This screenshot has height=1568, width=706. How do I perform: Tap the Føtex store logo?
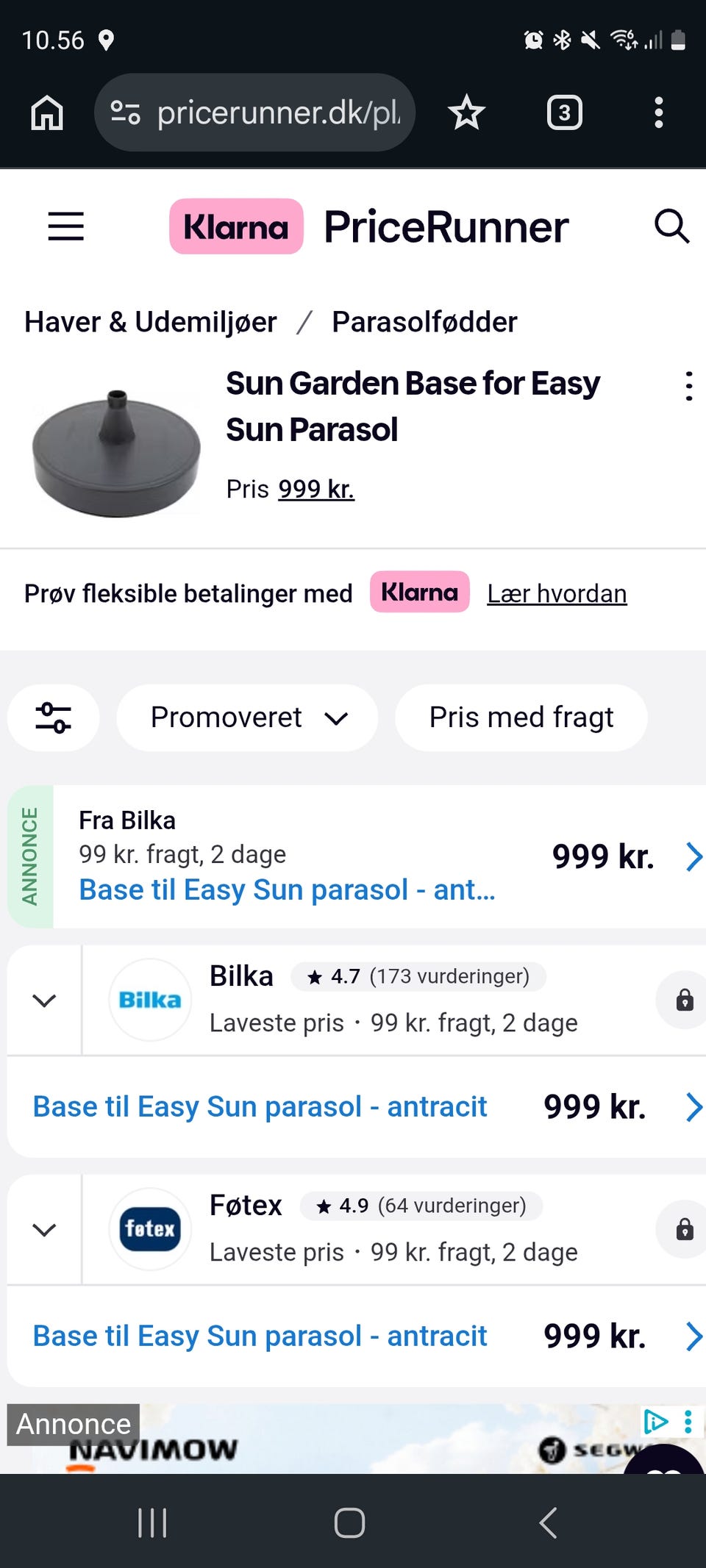click(149, 1229)
